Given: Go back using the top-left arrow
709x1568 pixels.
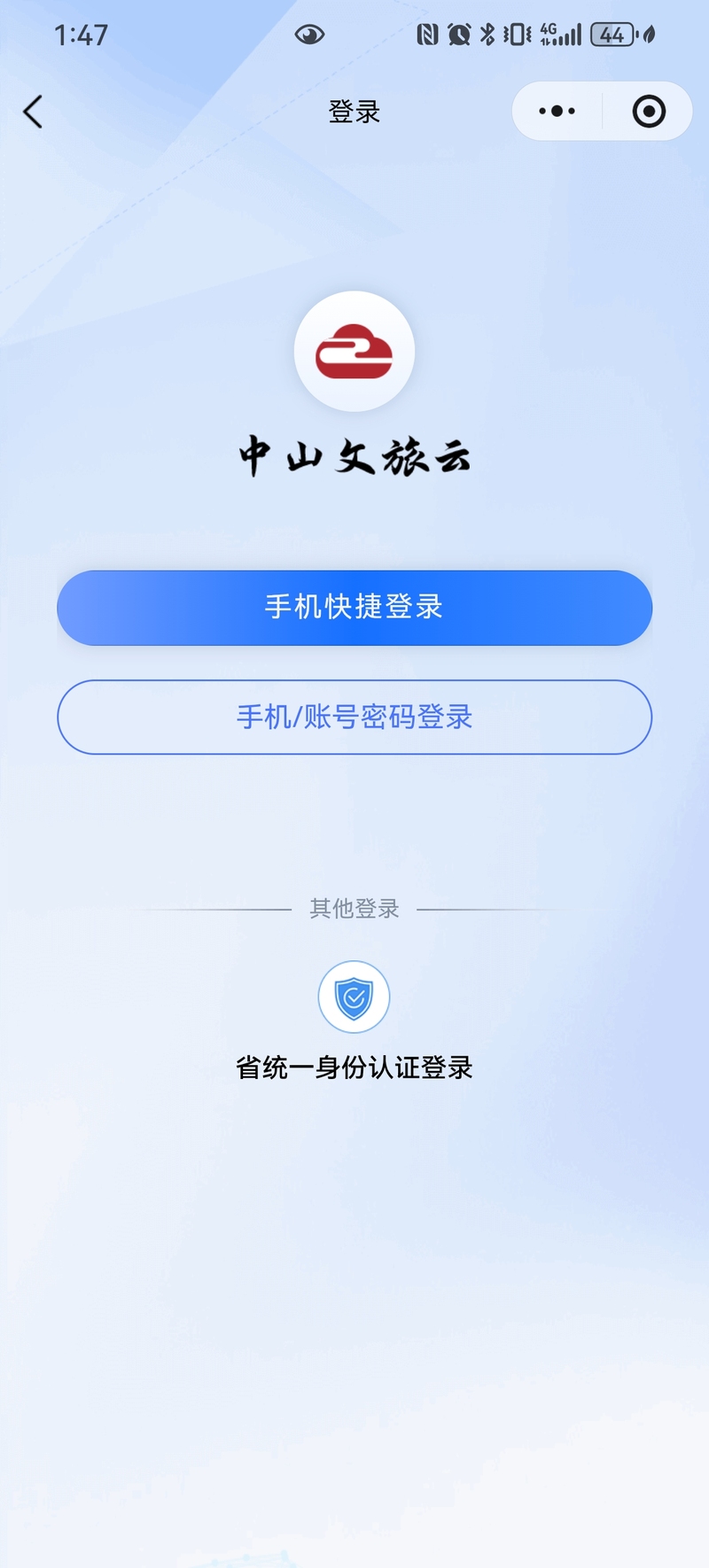Looking at the screenshot, I should point(33,112).
